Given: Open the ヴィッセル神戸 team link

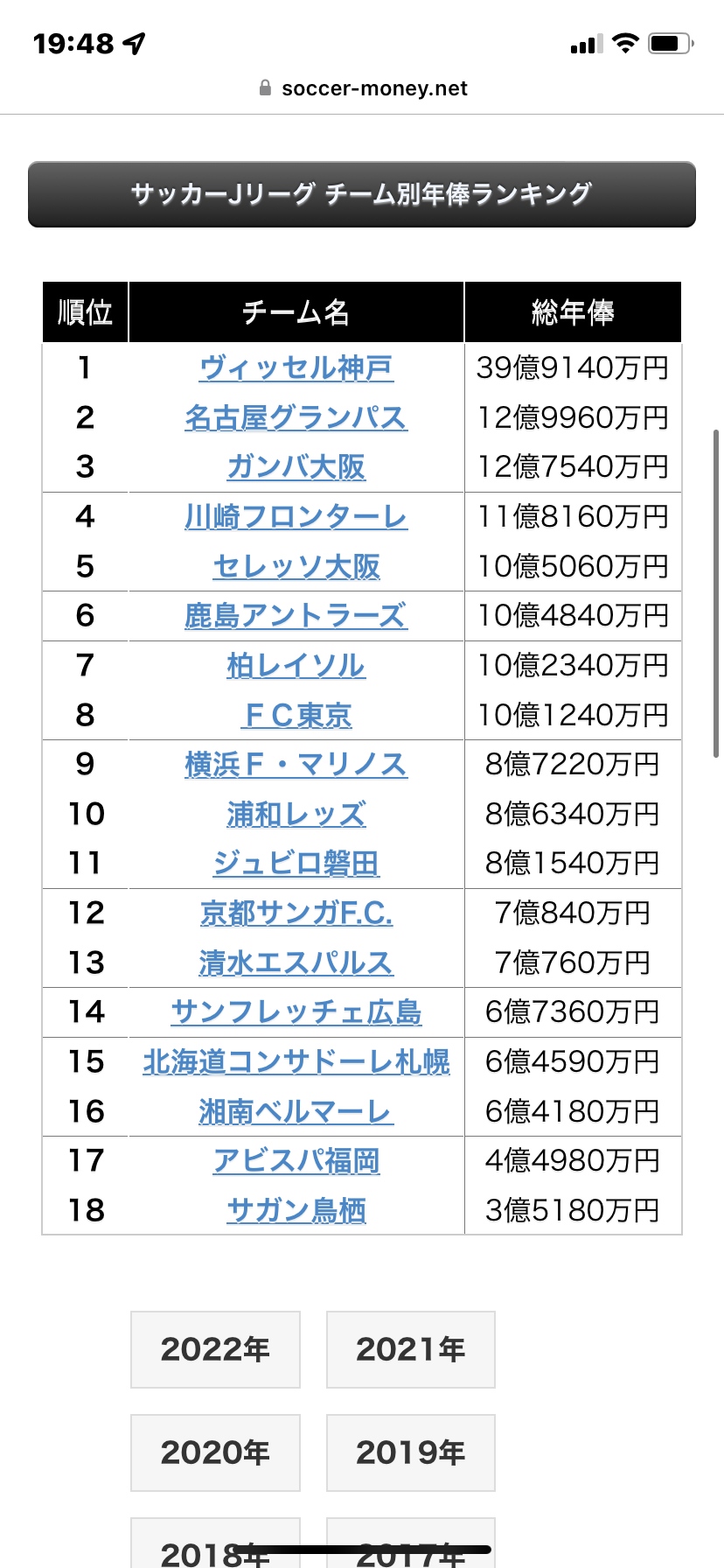Looking at the screenshot, I should (x=296, y=368).
